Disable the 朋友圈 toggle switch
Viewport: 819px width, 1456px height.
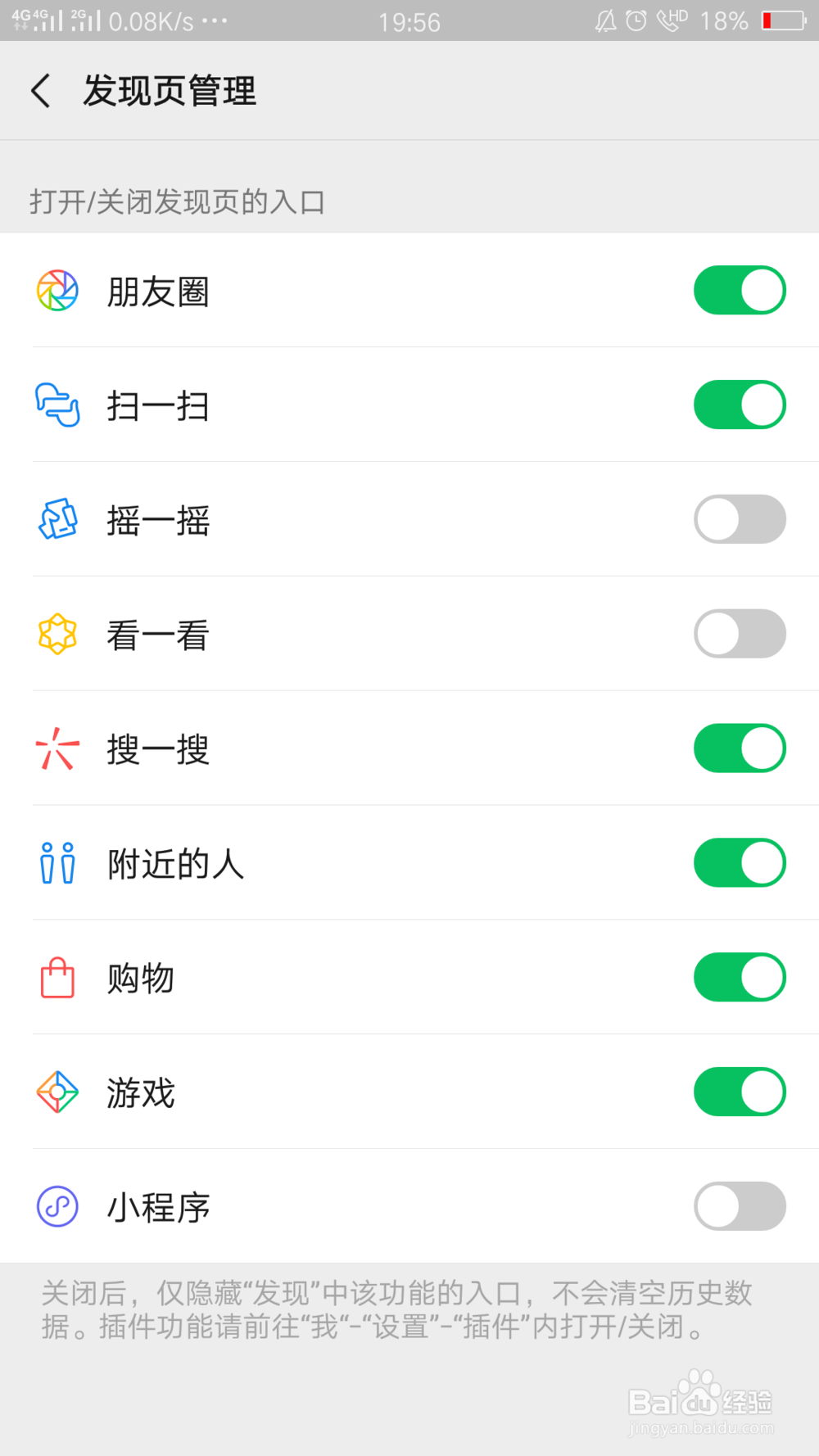739,289
